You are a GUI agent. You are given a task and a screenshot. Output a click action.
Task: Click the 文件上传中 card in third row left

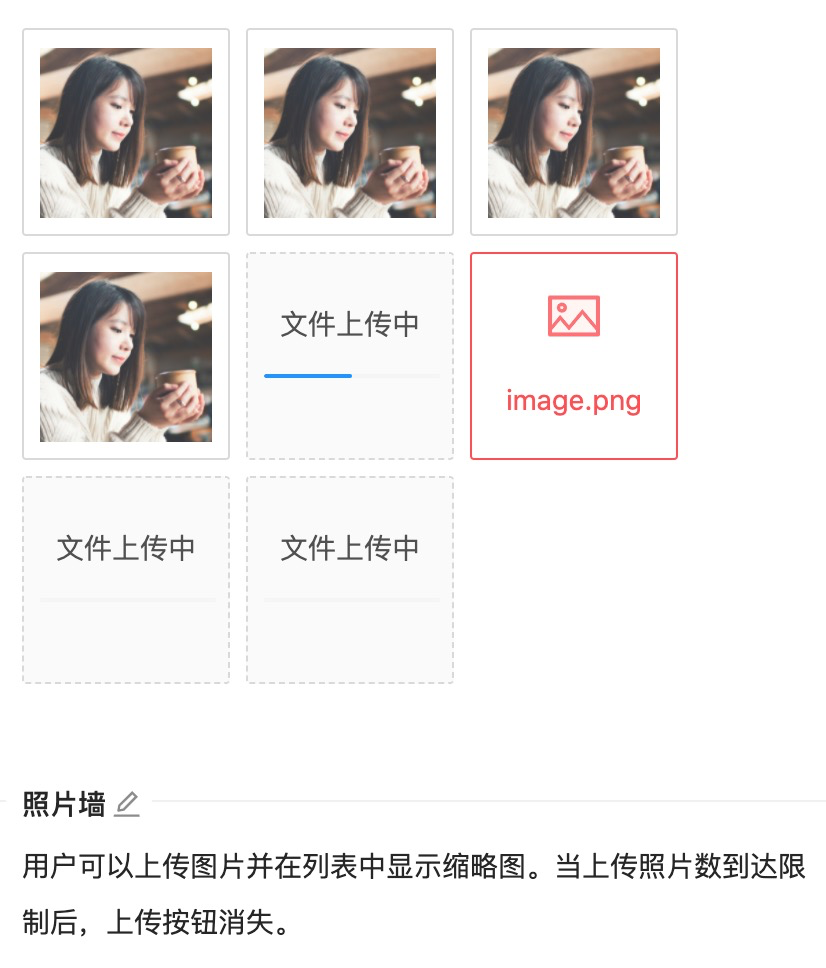tap(126, 580)
